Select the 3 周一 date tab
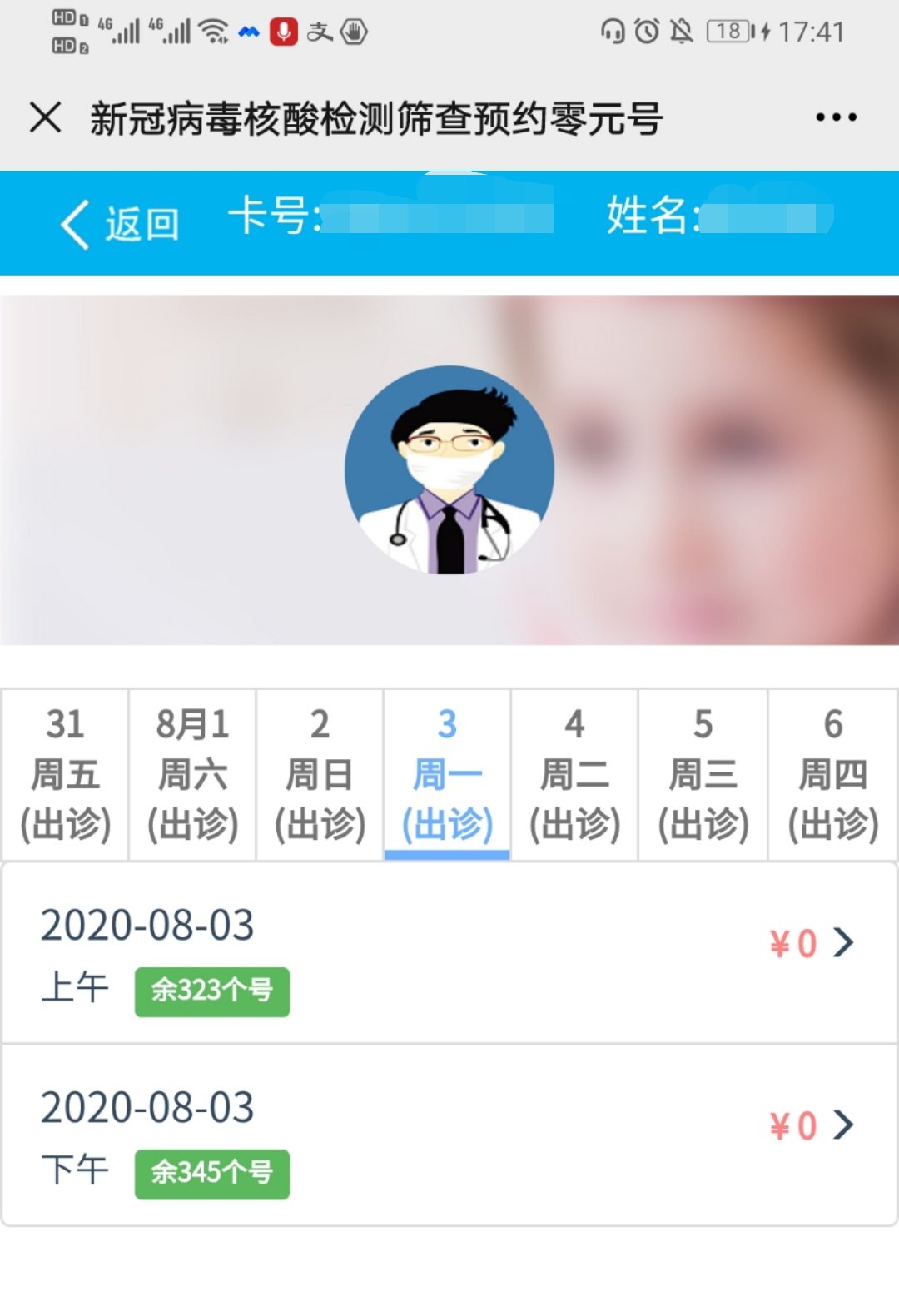Viewport: 899px width, 1316px height. click(447, 774)
